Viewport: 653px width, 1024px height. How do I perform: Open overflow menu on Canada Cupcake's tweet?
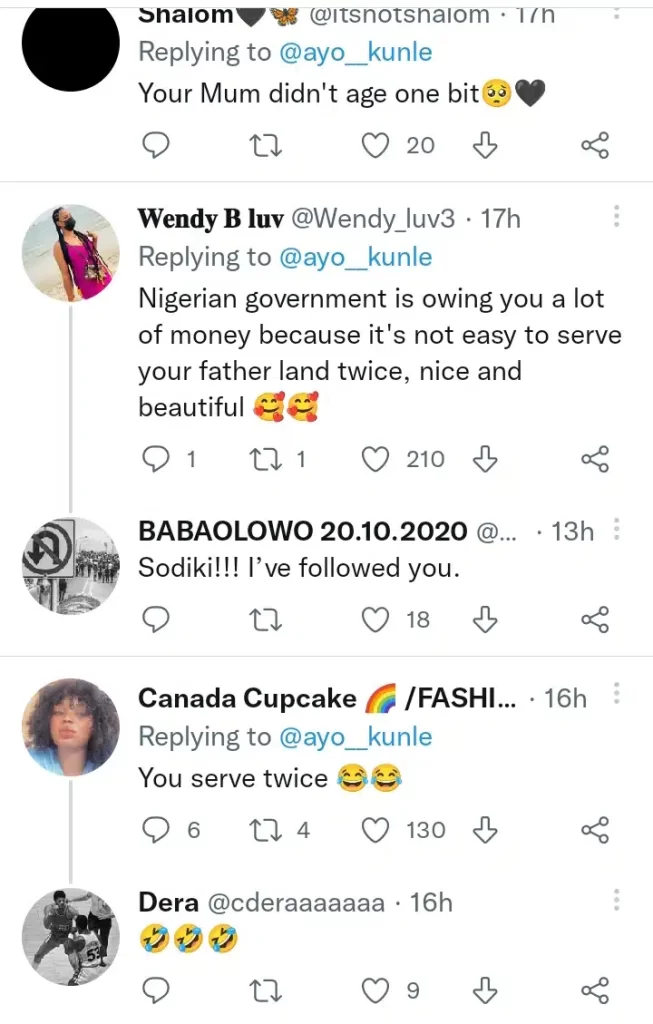(x=617, y=695)
